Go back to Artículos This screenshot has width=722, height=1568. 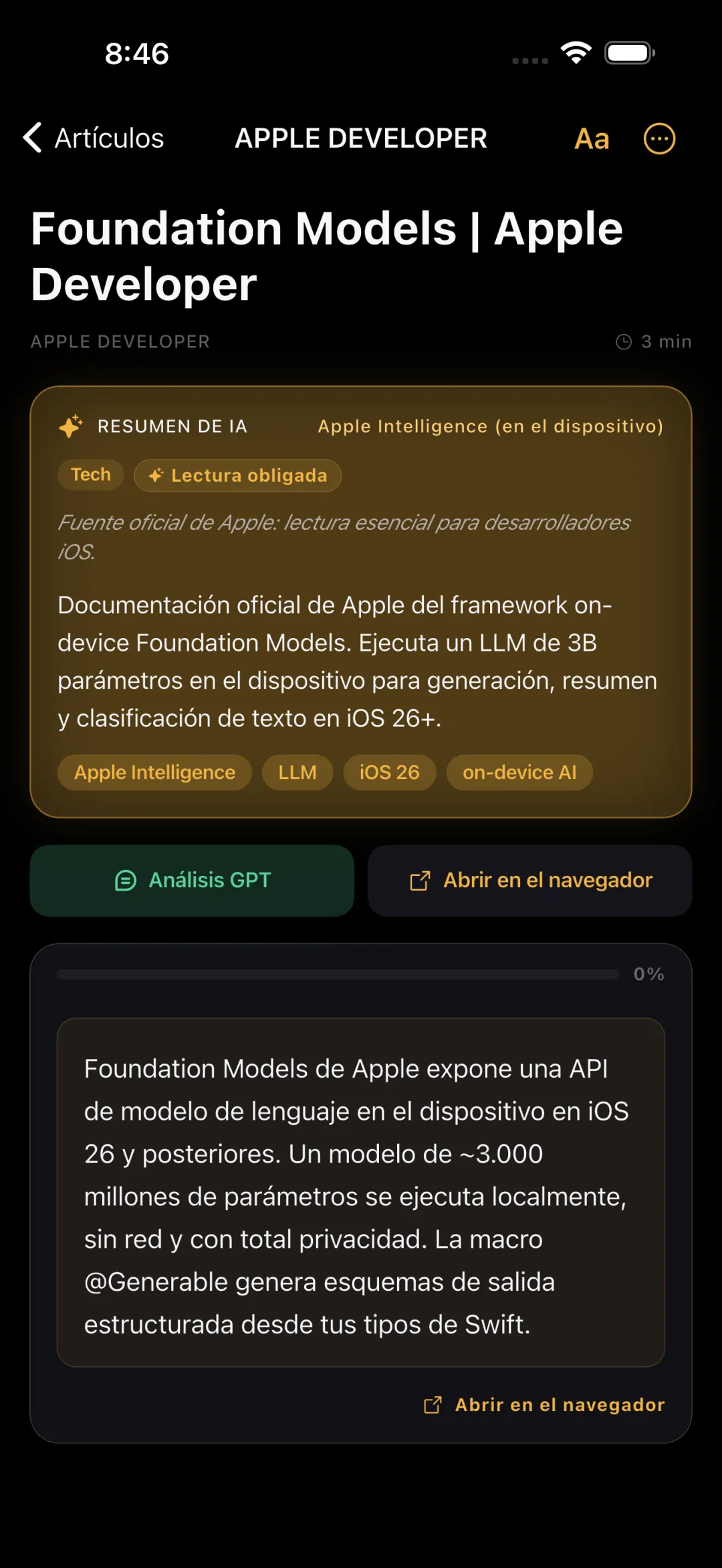(94, 138)
